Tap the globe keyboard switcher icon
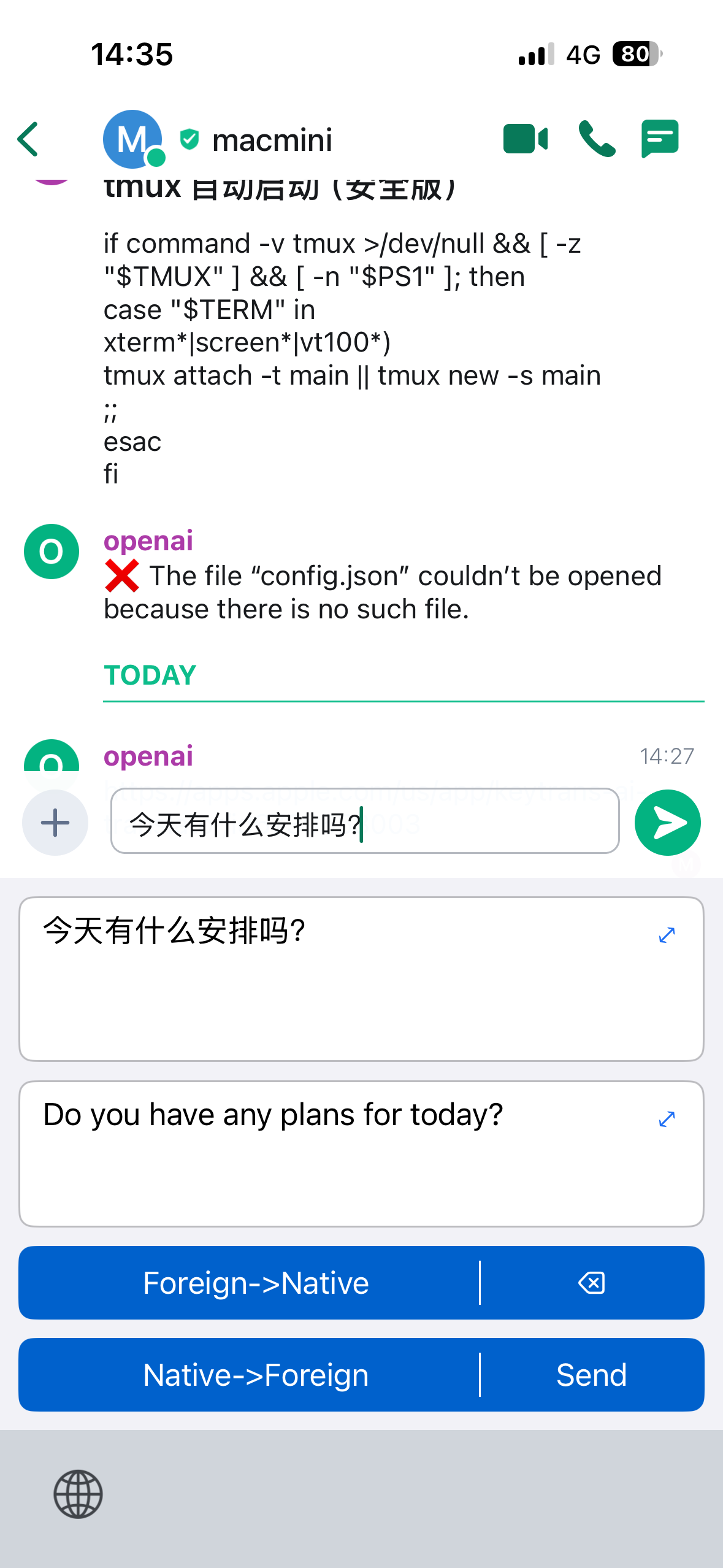The image size is (723, 1568). coord(78,1493)
